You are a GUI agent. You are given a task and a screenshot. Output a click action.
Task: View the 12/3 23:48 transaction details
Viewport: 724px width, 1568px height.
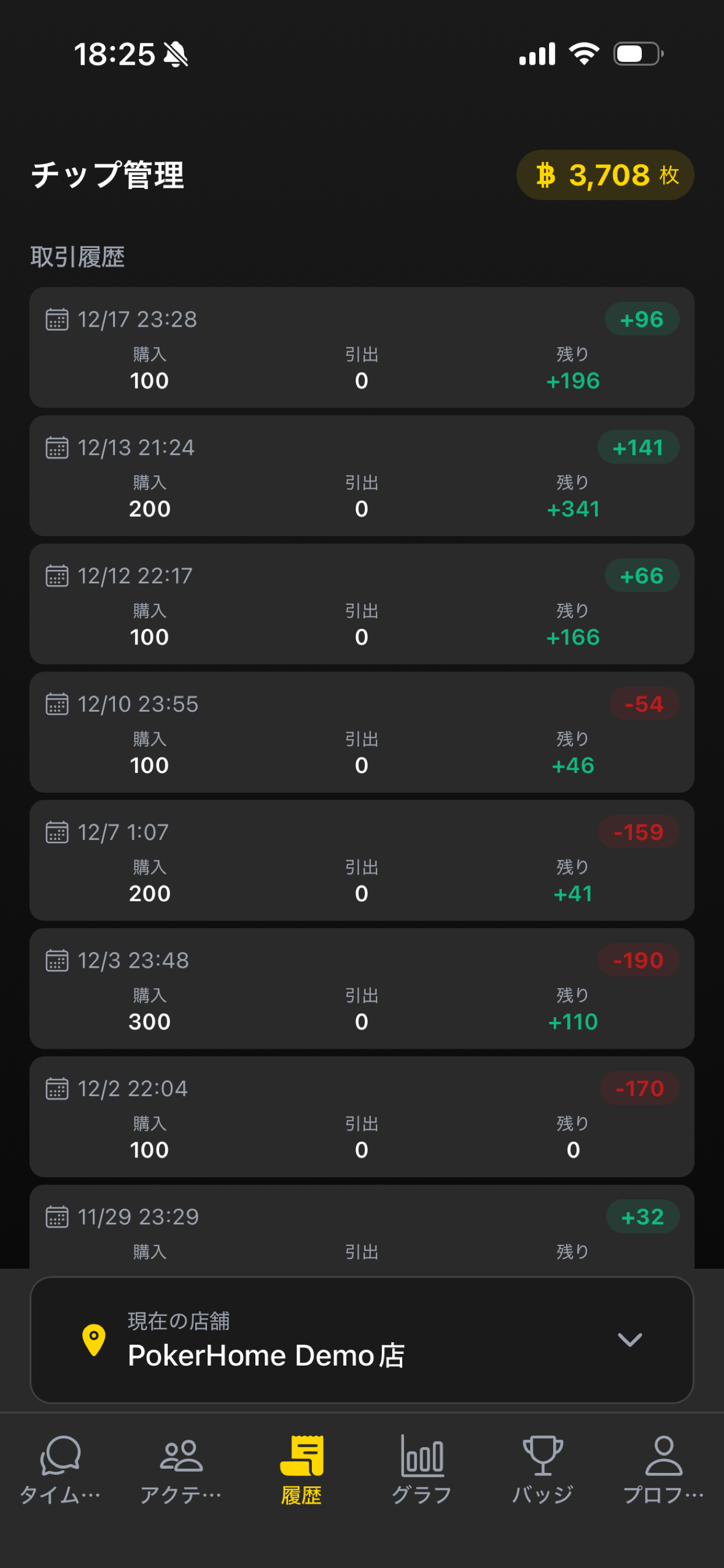coord(362,989)
